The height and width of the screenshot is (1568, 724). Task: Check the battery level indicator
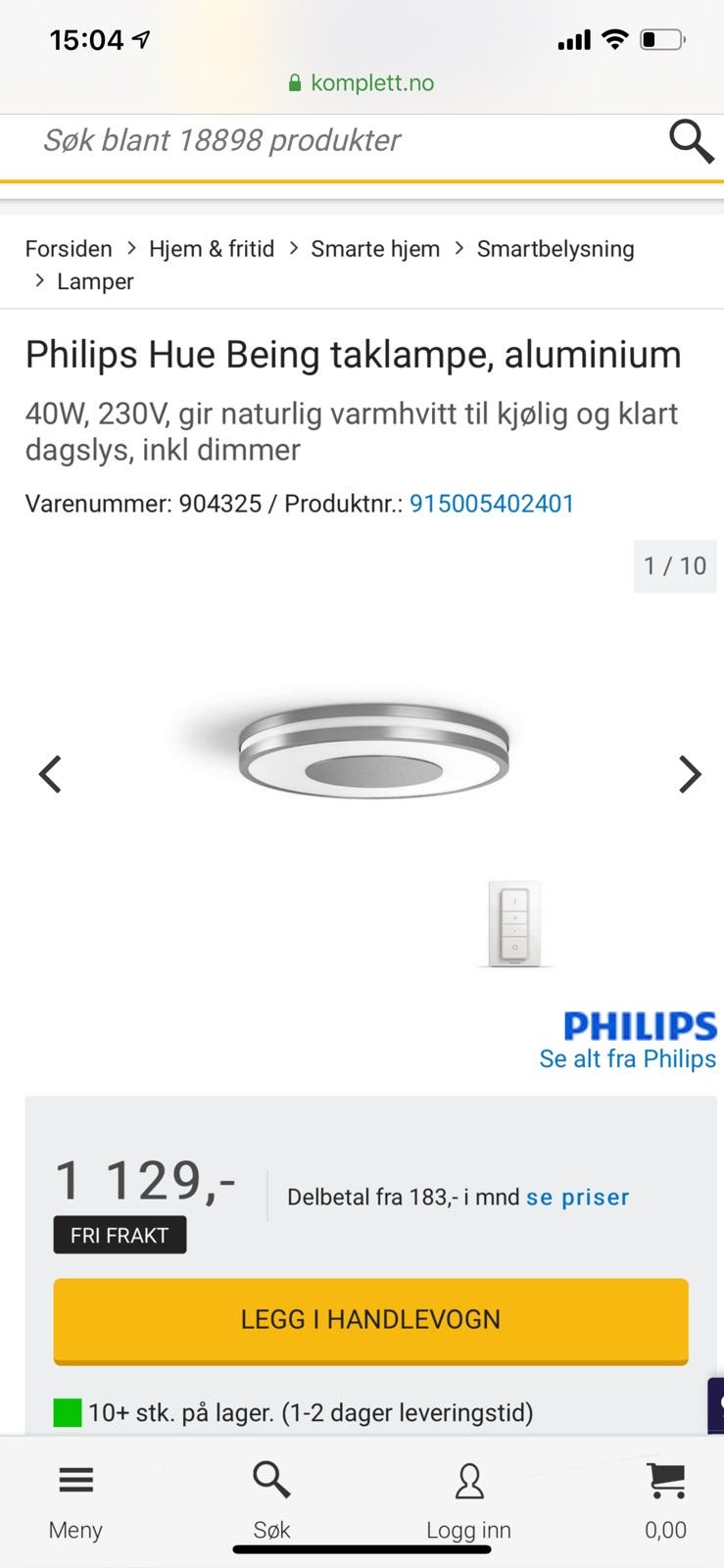tap(662, 39)
